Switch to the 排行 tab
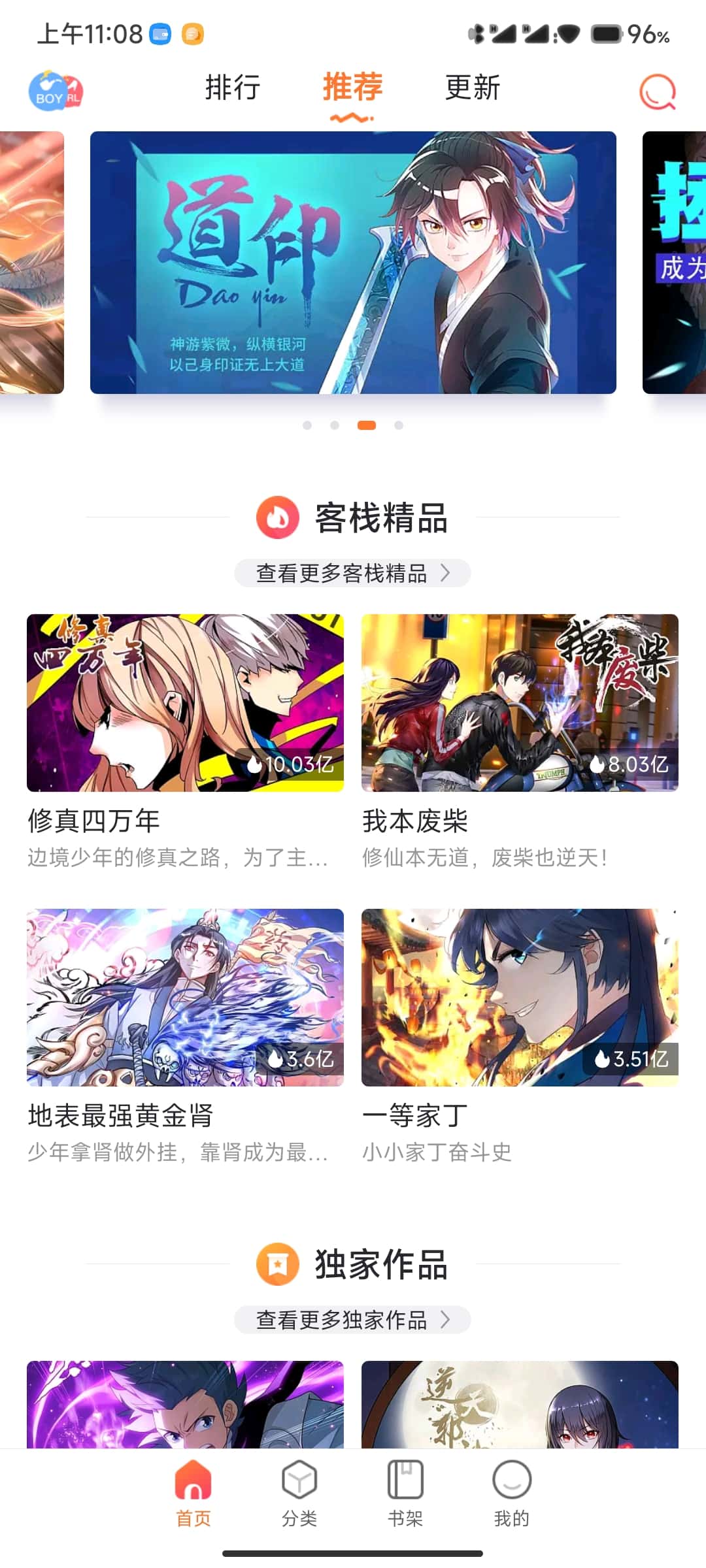706x1568 pixels. [233, 88]
